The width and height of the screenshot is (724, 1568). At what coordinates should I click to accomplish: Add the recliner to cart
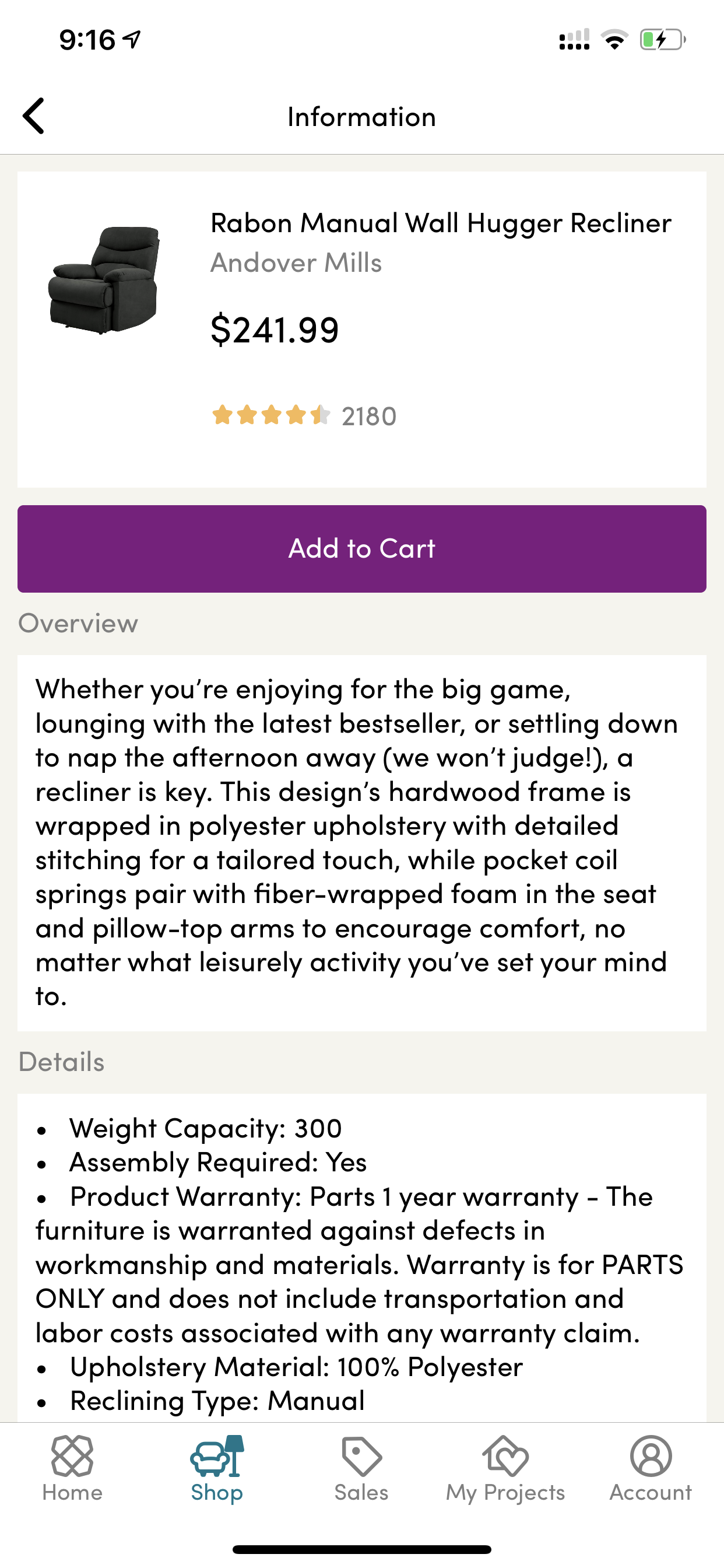click(x=362, y=548)
